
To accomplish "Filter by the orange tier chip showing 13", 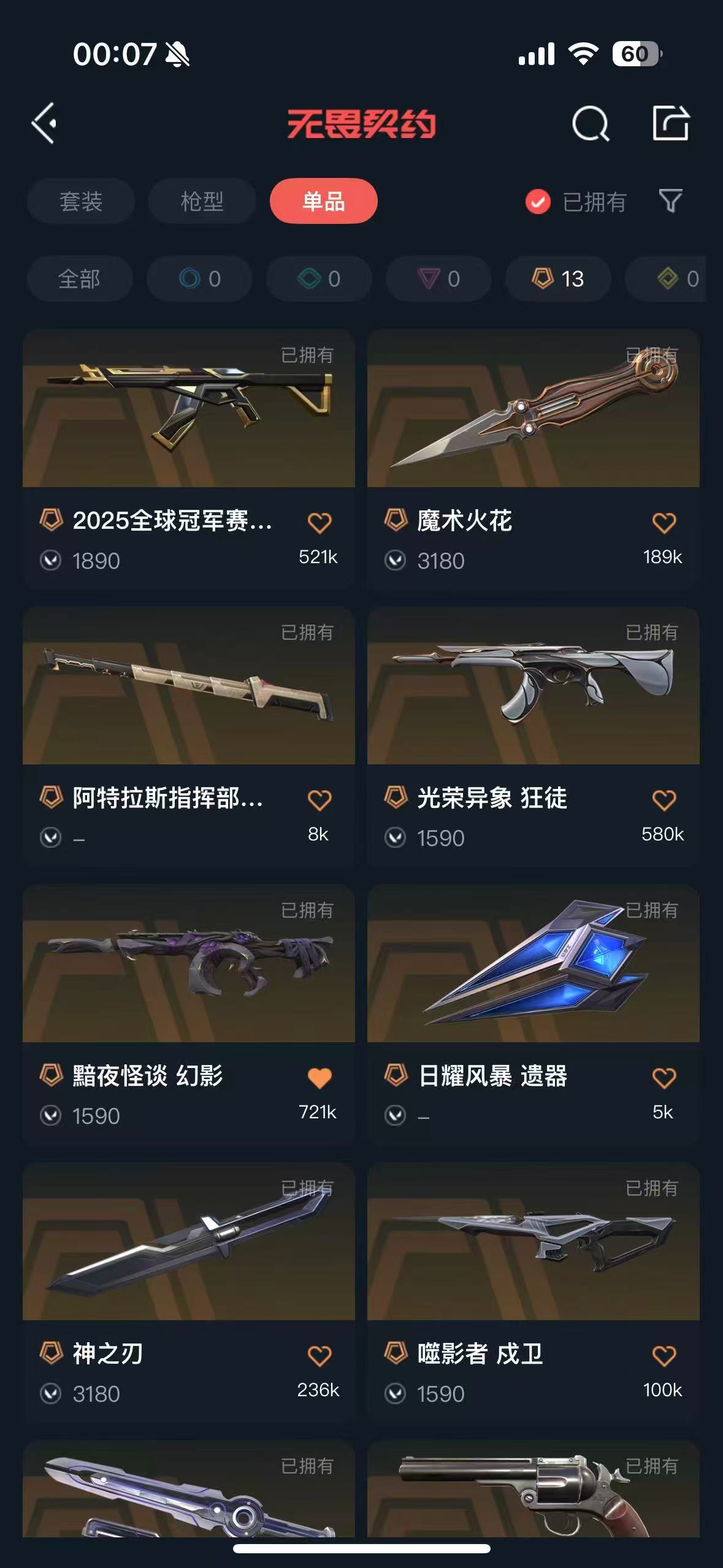I will pyautogui.click(x=557, y=279).
